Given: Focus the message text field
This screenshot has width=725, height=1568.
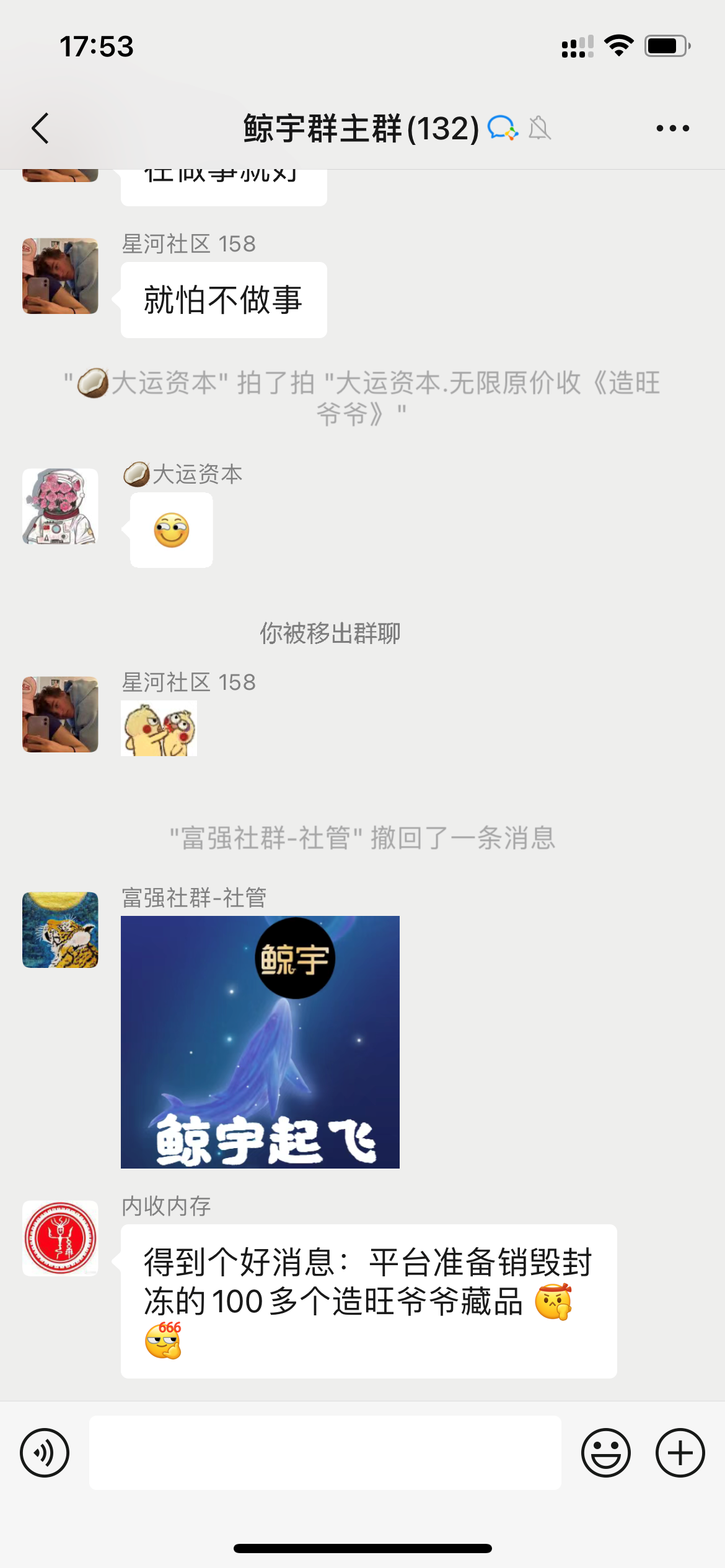Looking at the screenshot, I should point(325,1452).
